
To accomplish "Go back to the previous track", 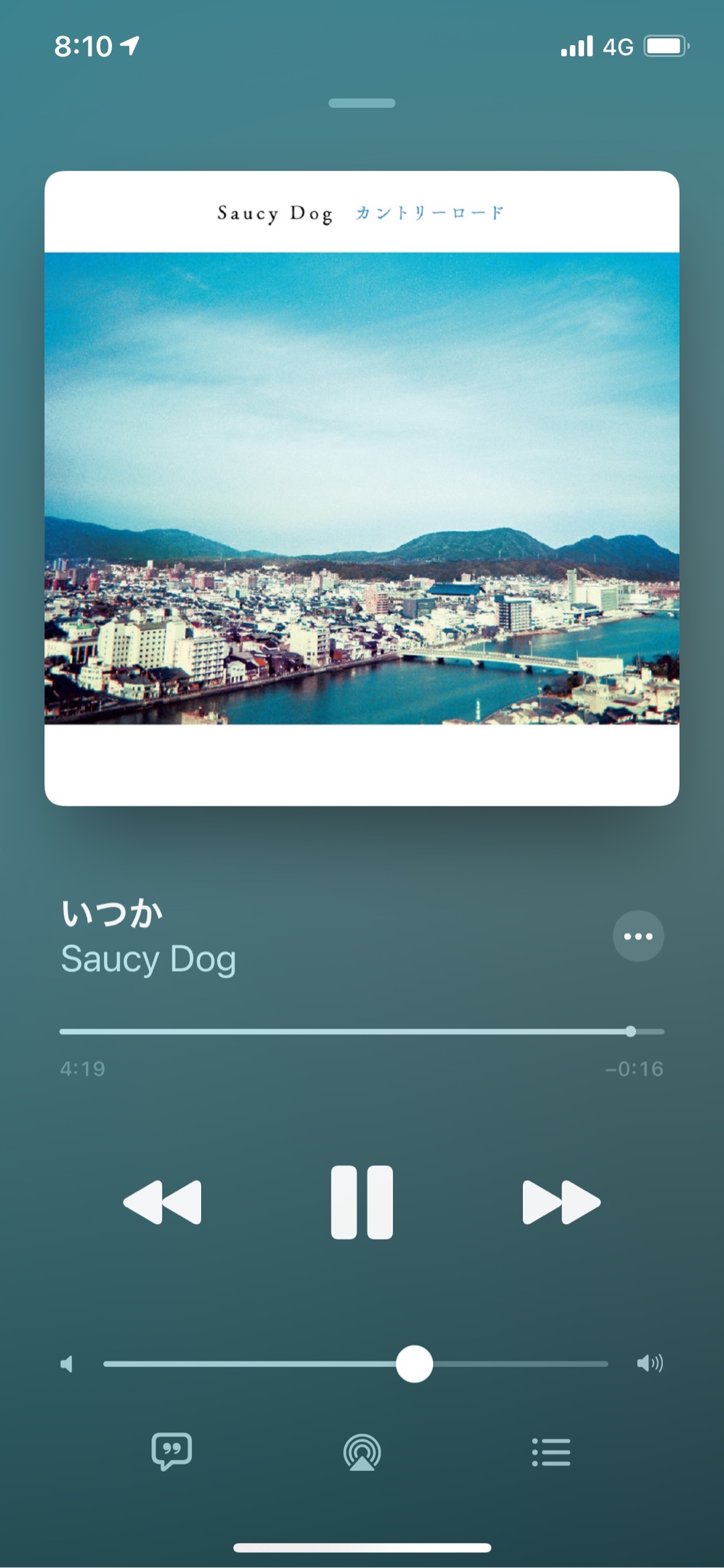I will tap(162, 1202).
